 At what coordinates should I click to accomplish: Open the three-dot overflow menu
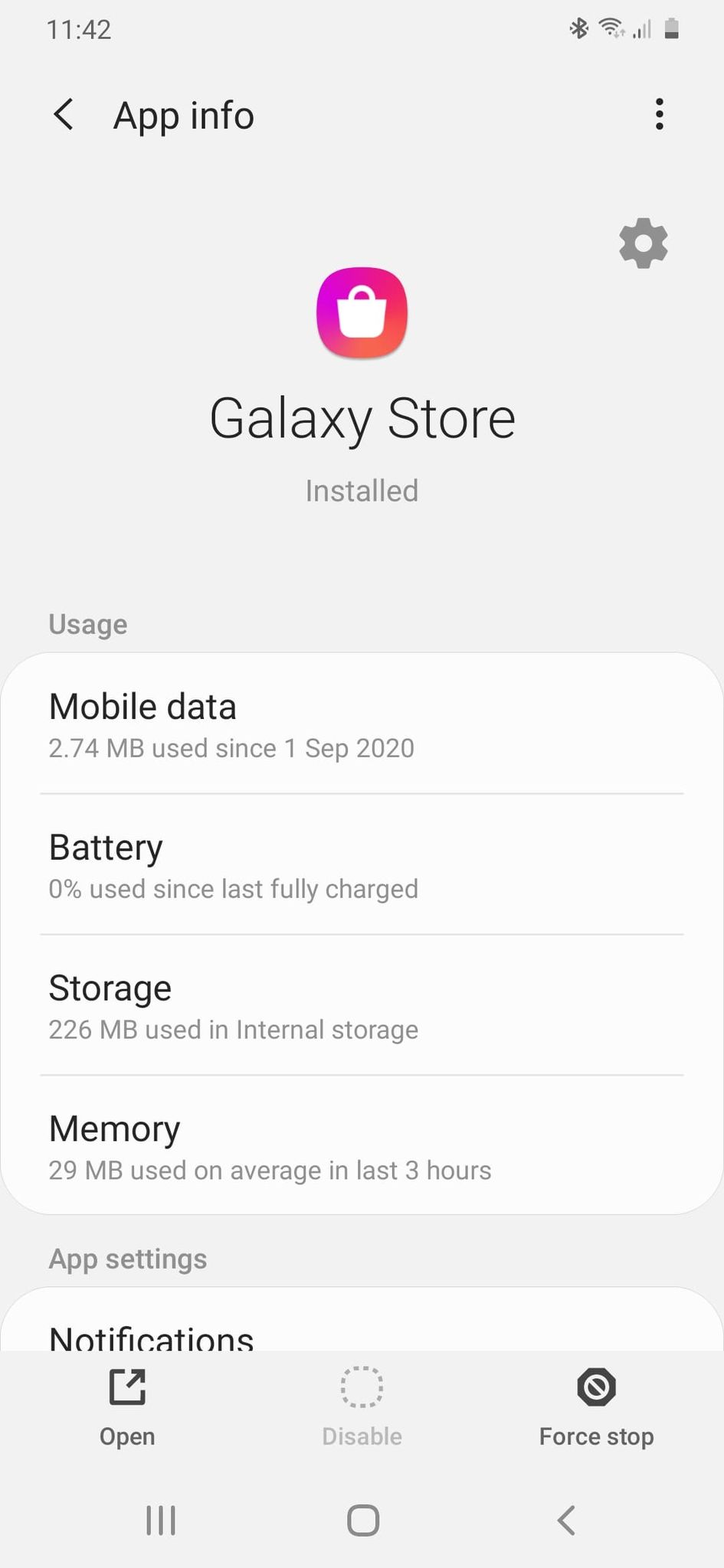pyautogui.click(x=659, y=115)
